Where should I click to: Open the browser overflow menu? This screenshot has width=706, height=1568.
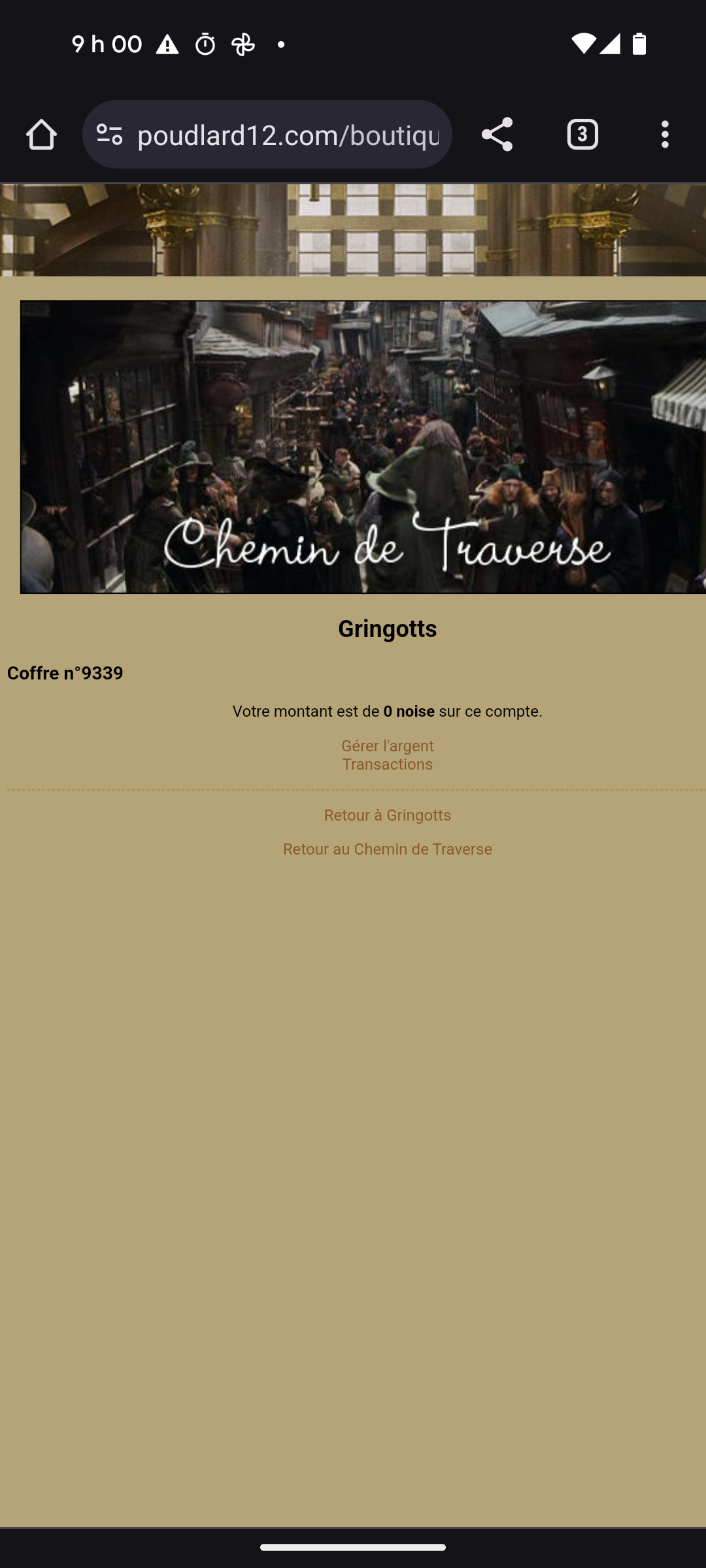click(665, 135)
